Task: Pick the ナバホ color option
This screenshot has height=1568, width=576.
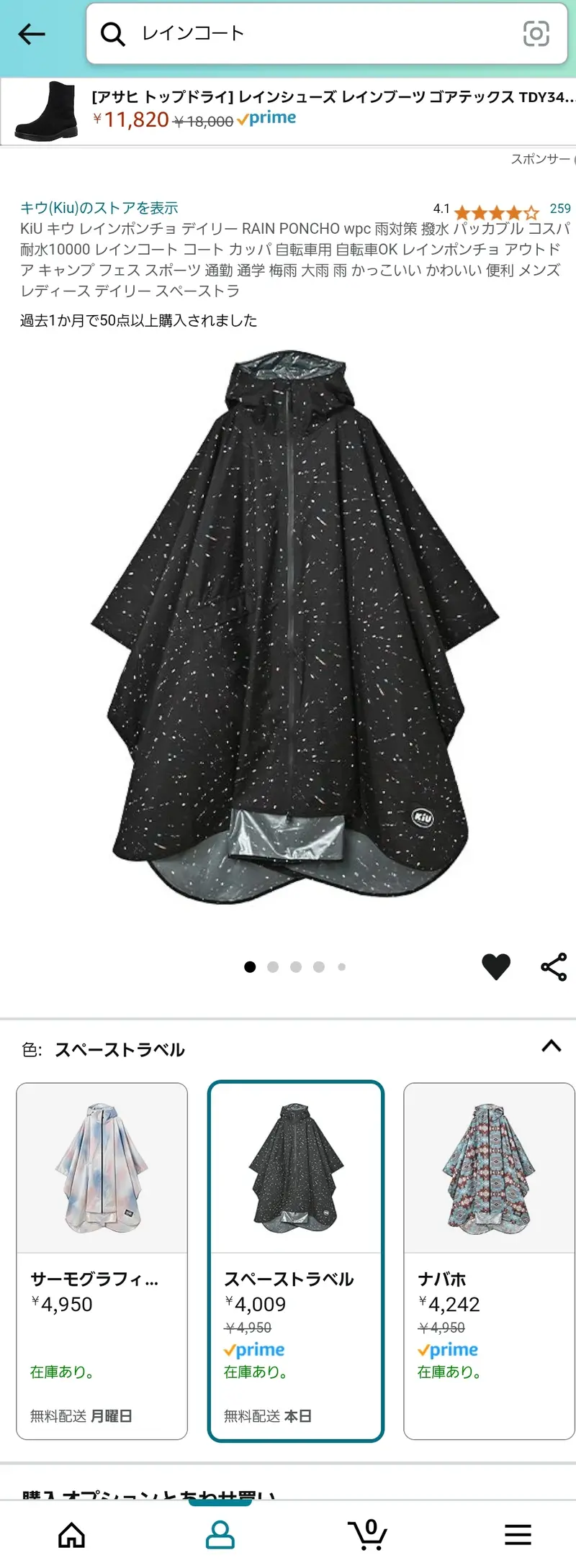Action: [x=489, y=1261]
